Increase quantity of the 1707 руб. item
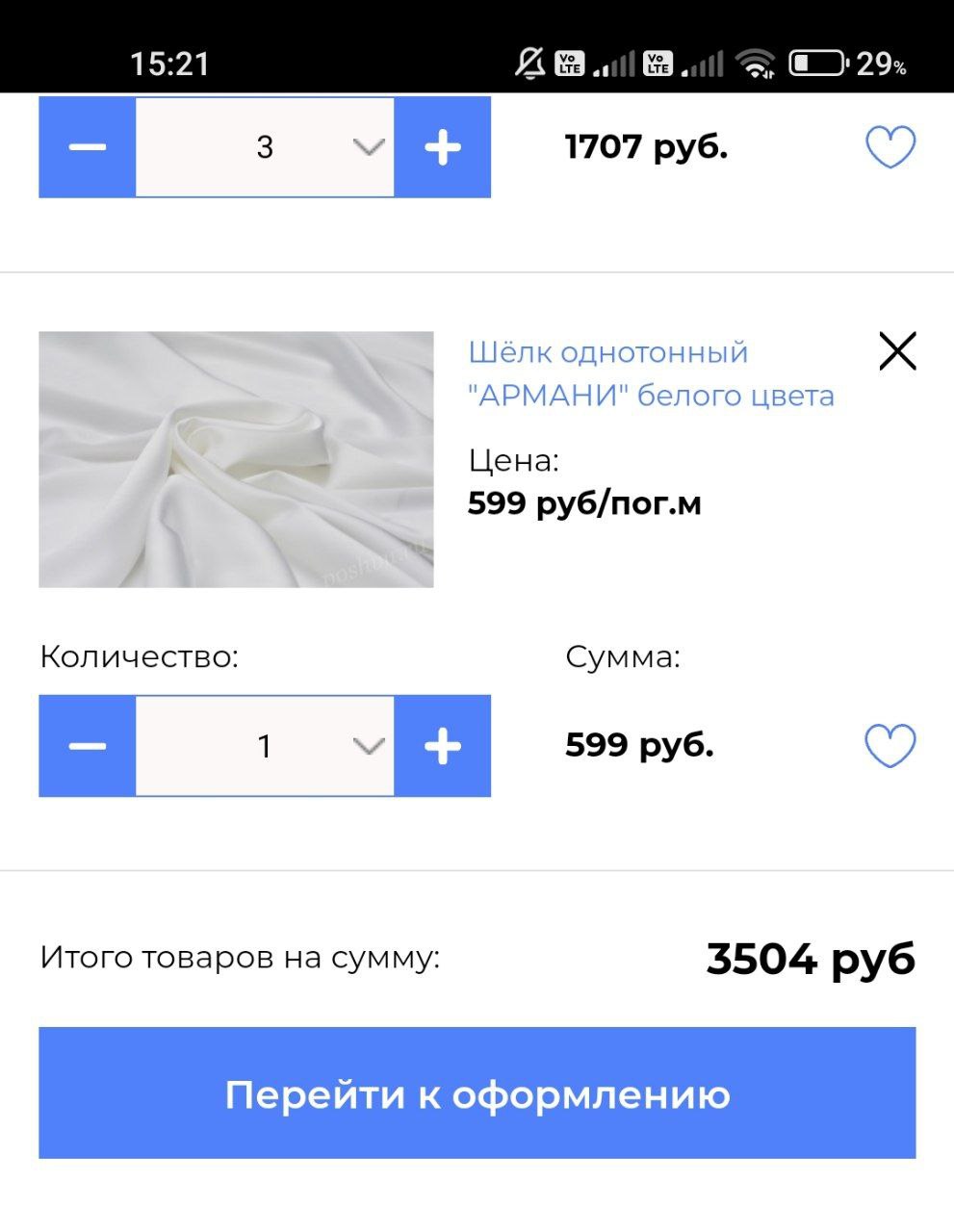The width and height of the screenshot is (954, 1232). coord(443,147)
